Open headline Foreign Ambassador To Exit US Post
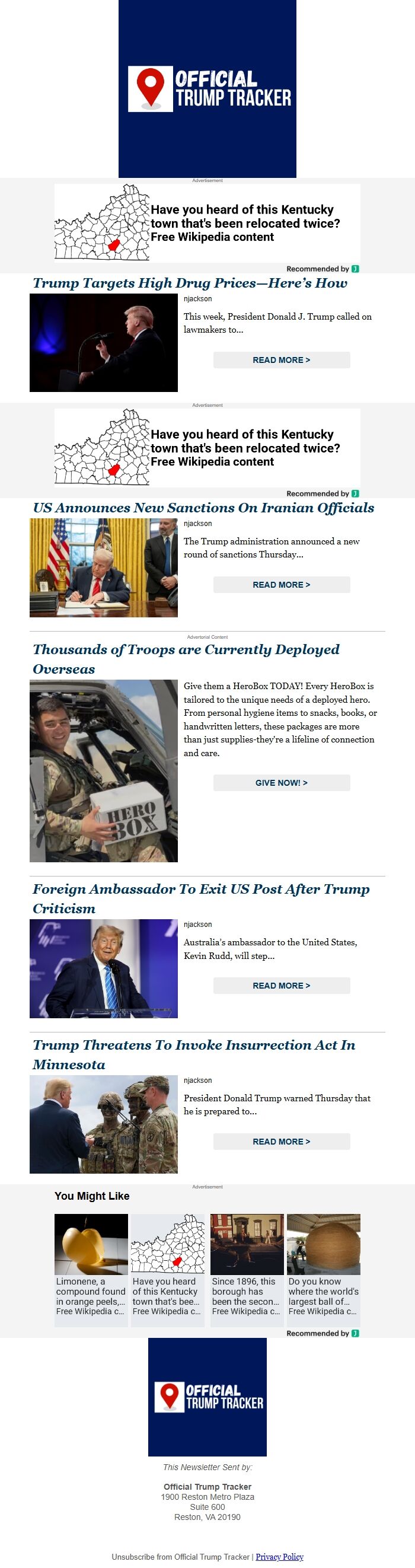The height and width of the screenshot is (1568, 415). point(201,890)
